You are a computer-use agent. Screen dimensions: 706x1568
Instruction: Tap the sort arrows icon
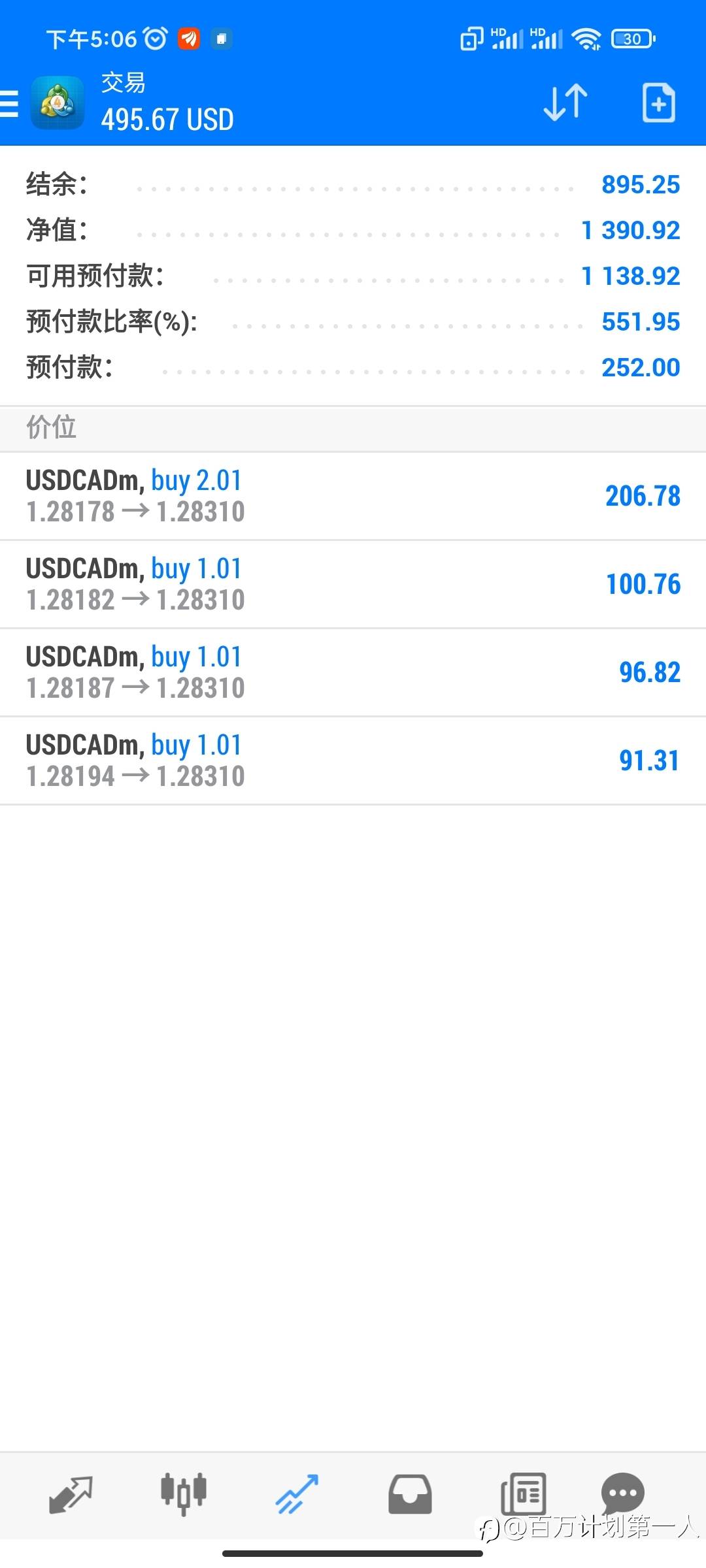pos(565,103)
